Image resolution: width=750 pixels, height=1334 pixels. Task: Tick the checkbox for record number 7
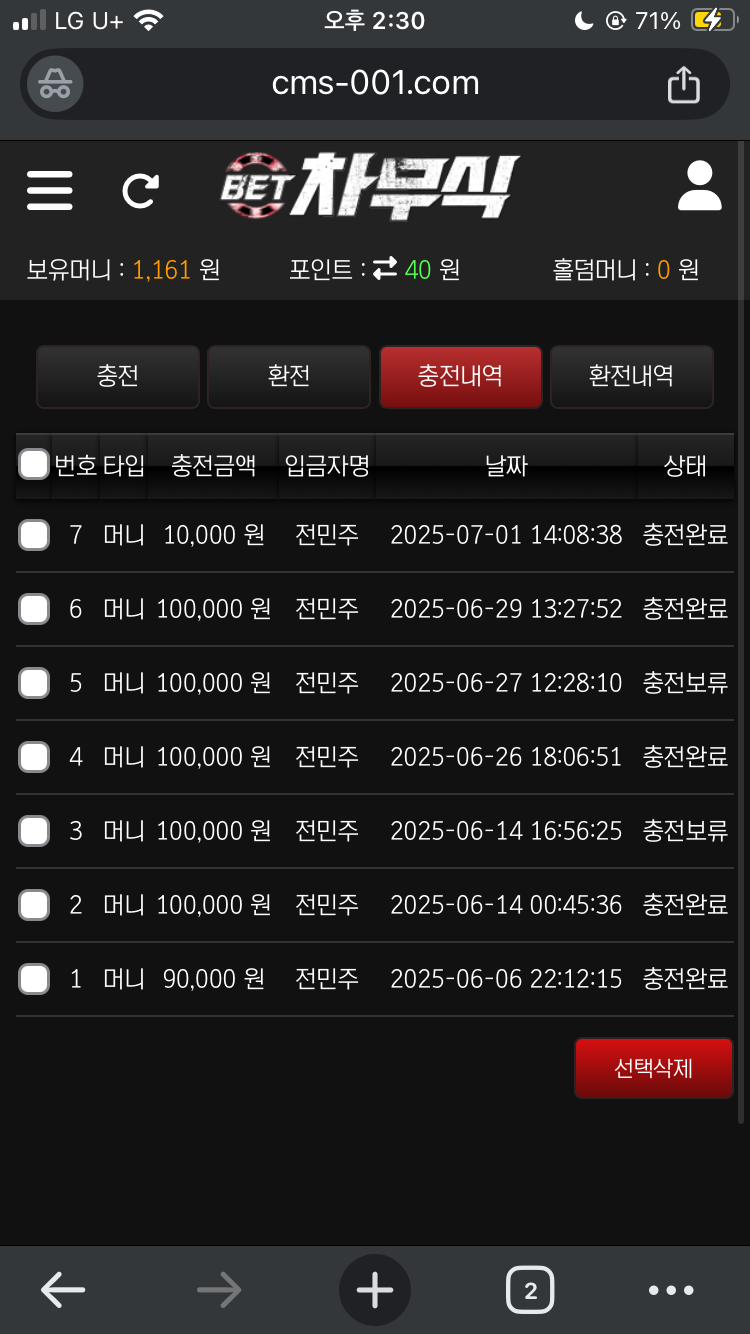click(34, 535)
